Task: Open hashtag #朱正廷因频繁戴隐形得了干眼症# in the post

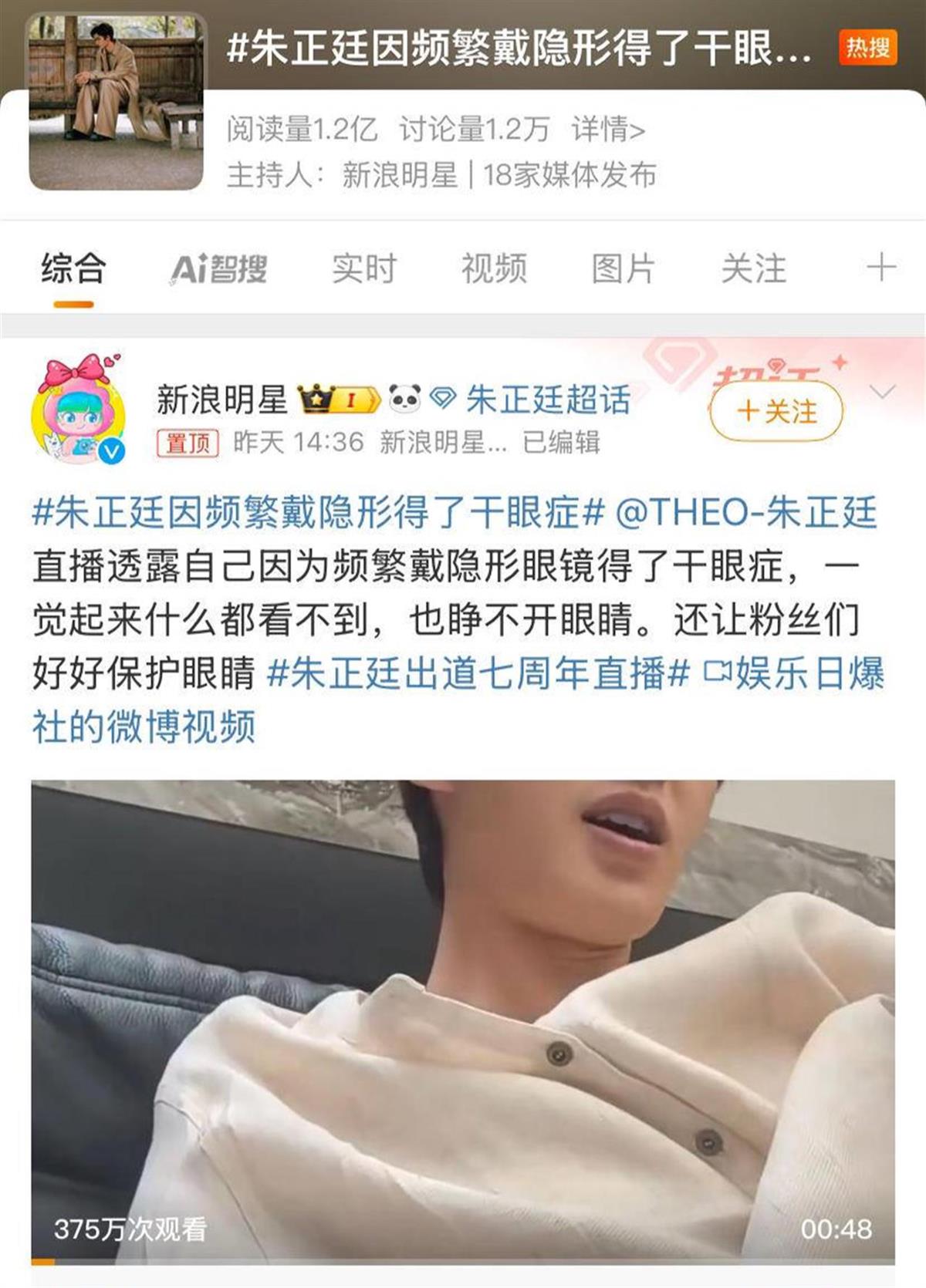Action: [x=317, y=513]
